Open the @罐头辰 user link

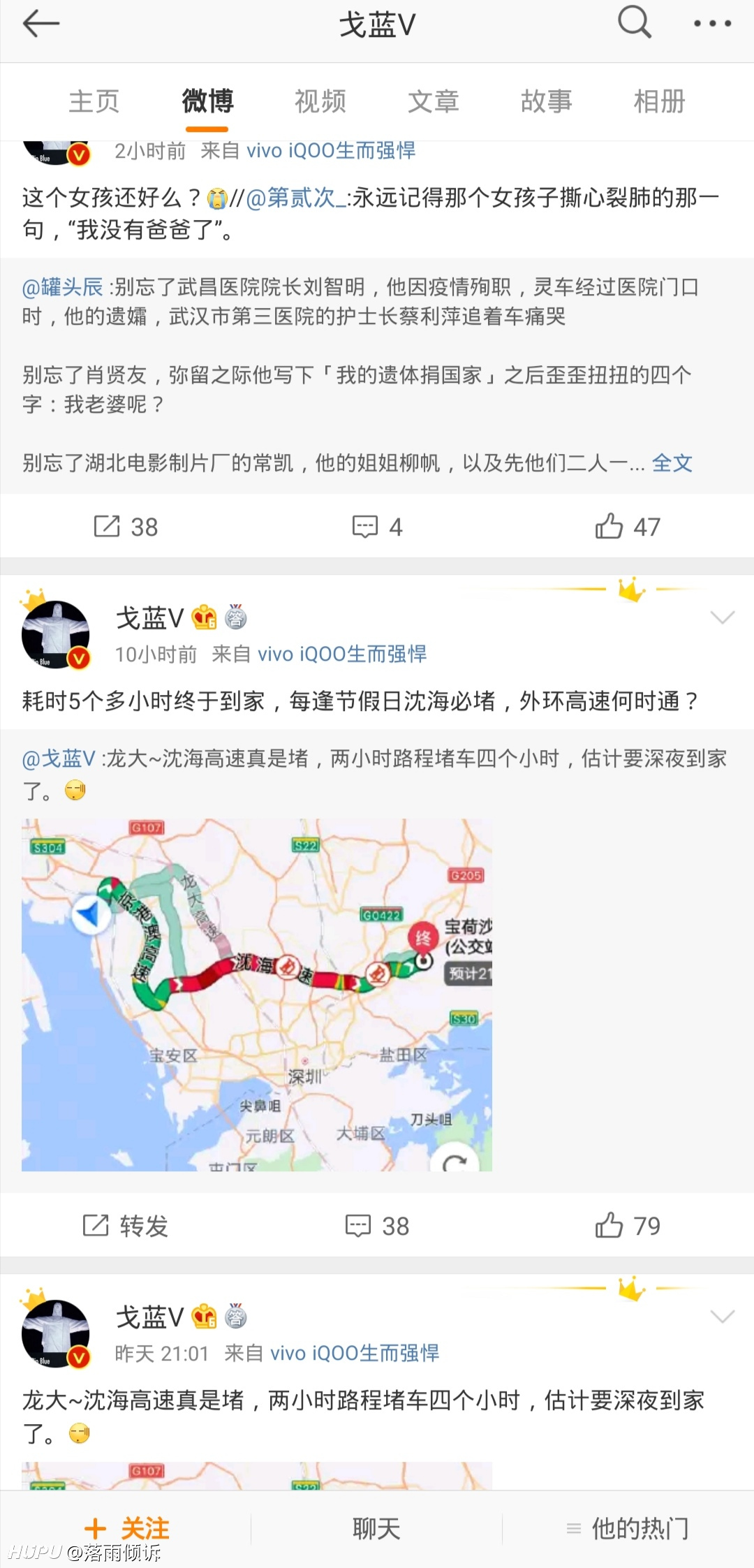tap(63, 287)
